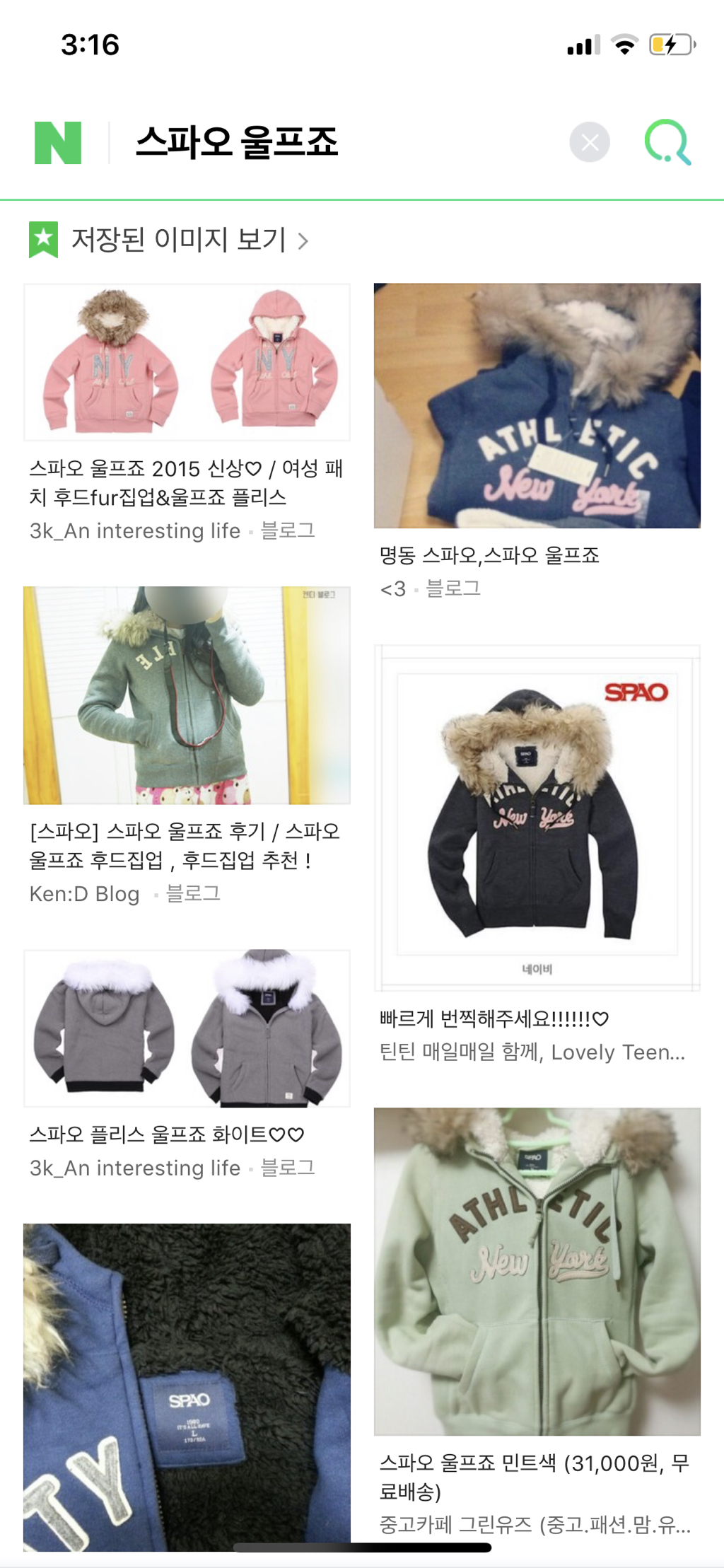This screenshot has width=724, height=1568.
Task: Open the mint 스파오 울프죠 민트색 31,000원 listing
Action: pos(537,1272)
